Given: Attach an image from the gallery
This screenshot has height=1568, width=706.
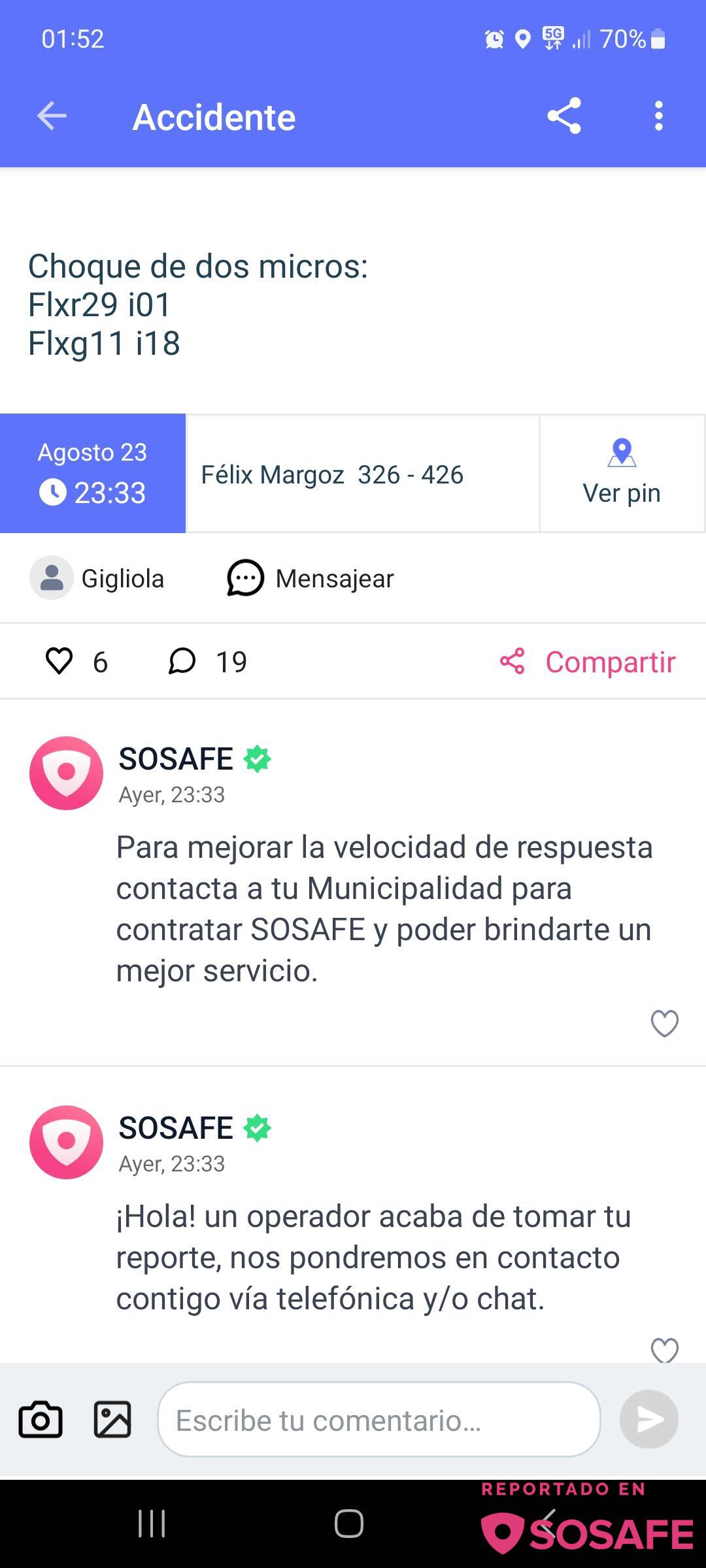Looking at the screenshot, I should coord(112,1420).
